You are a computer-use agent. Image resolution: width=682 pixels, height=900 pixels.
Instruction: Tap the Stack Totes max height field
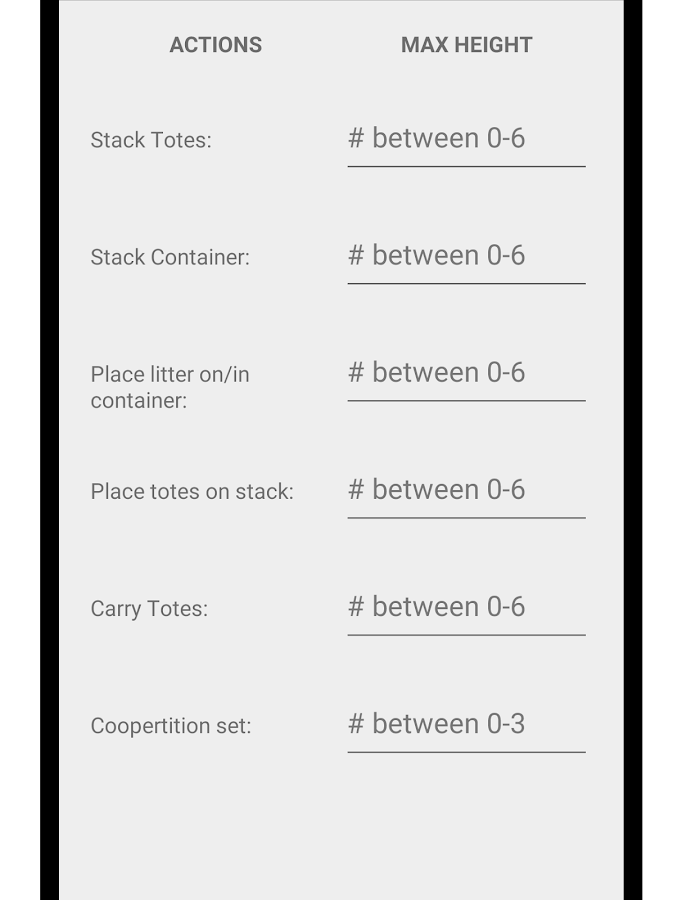point(466,139)
